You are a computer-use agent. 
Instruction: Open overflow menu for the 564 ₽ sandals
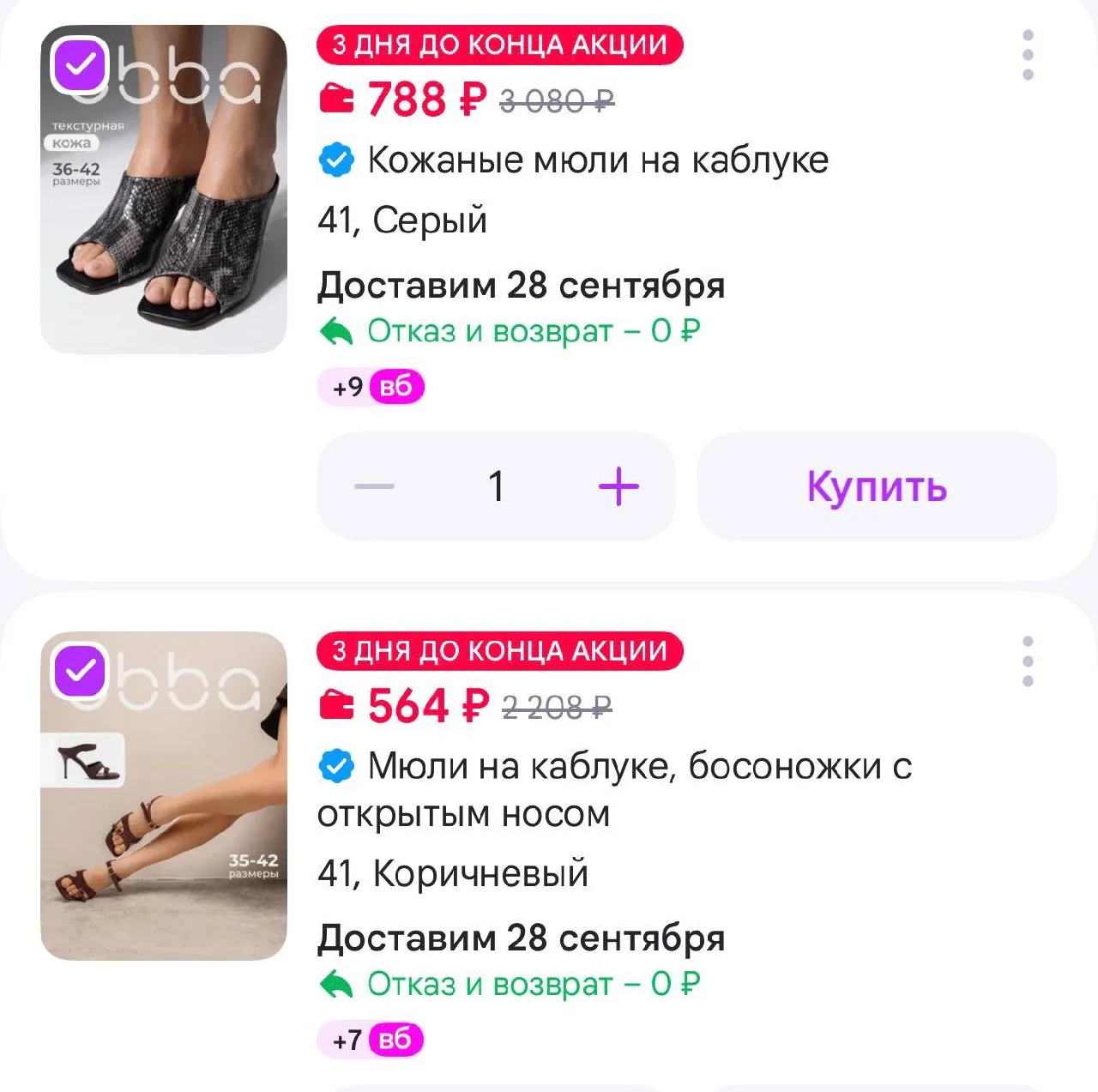[1028, 661]
